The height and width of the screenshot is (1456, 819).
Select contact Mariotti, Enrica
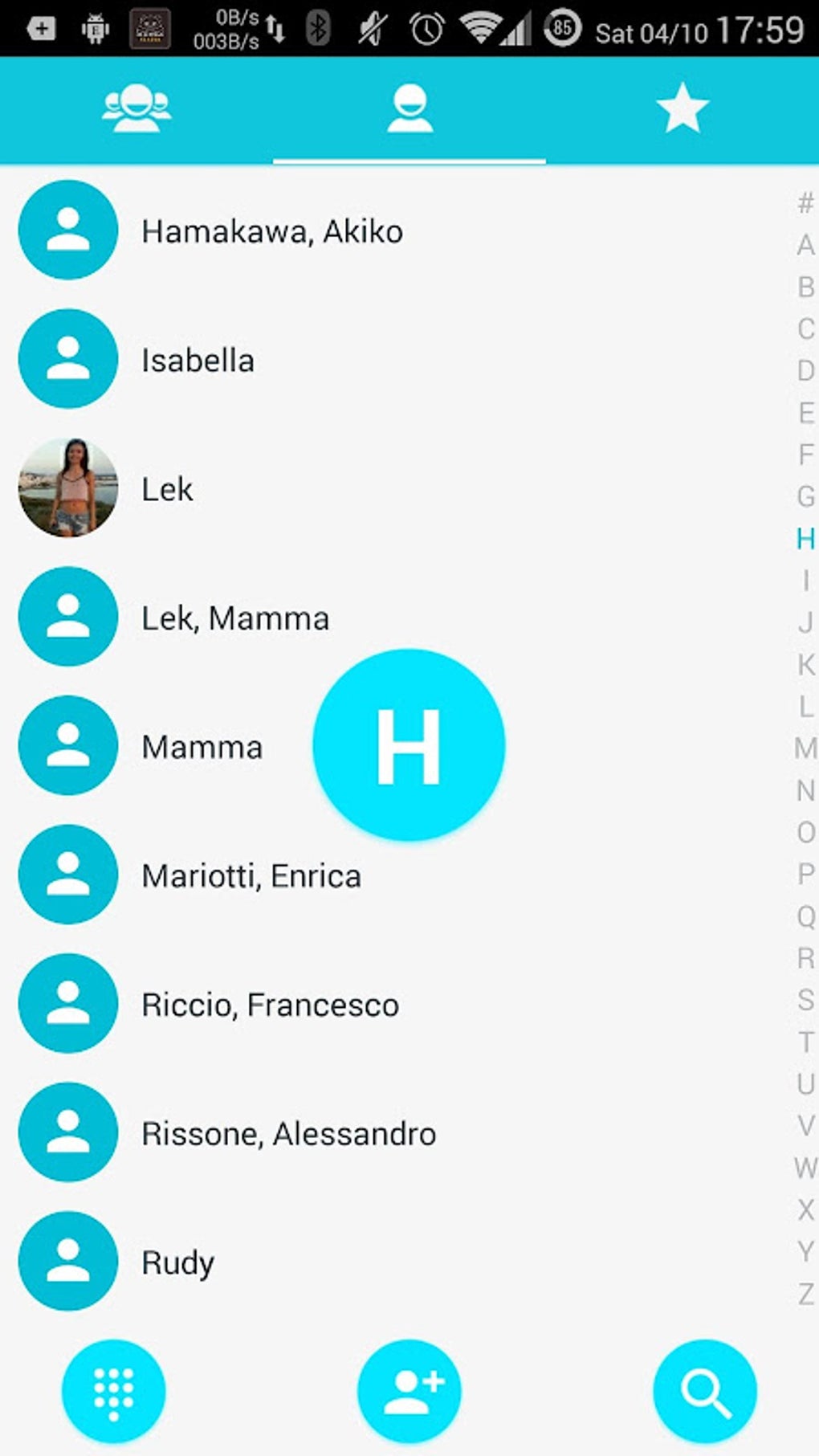(251, 876)
